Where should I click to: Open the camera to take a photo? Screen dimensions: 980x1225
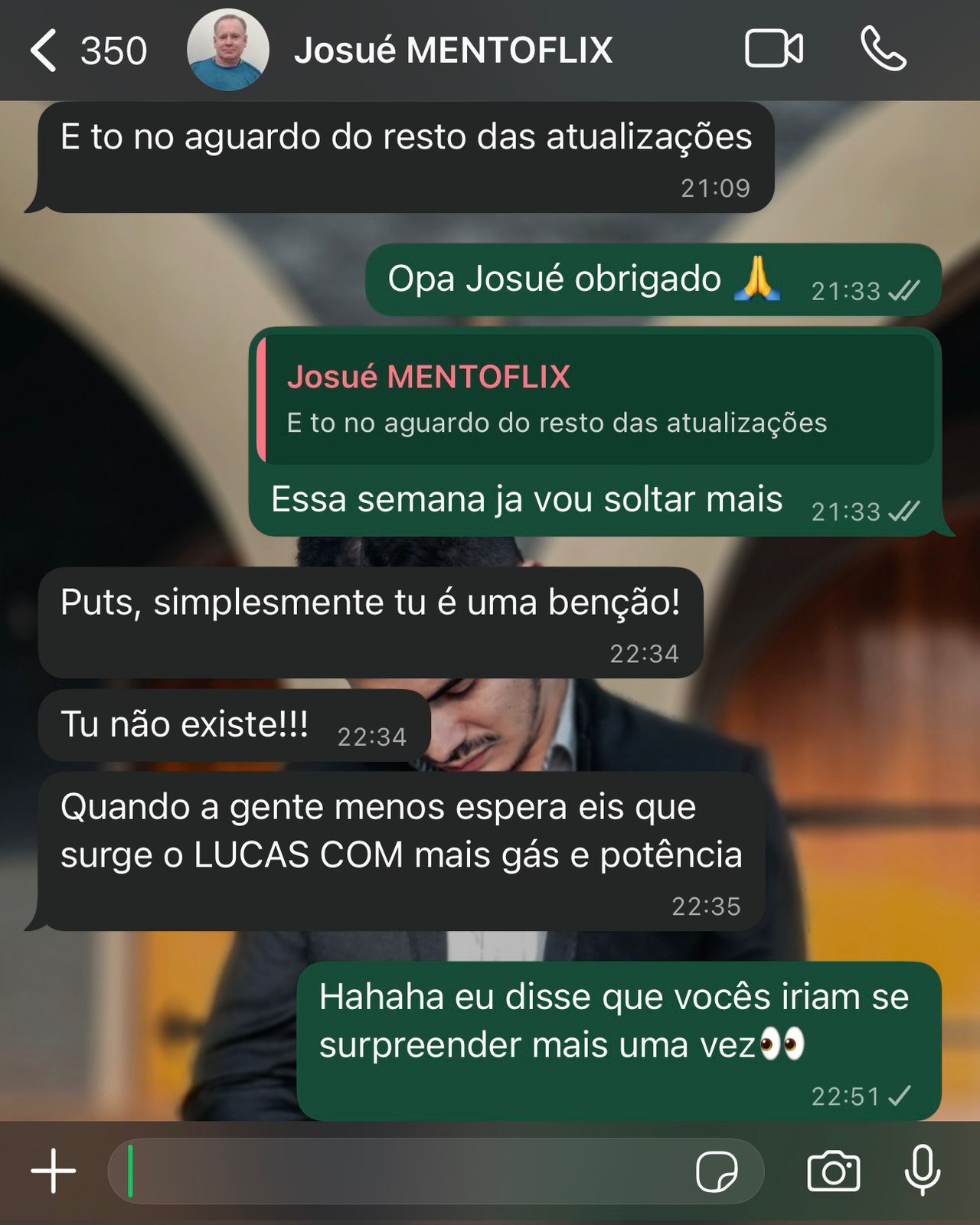(833, 1171)
